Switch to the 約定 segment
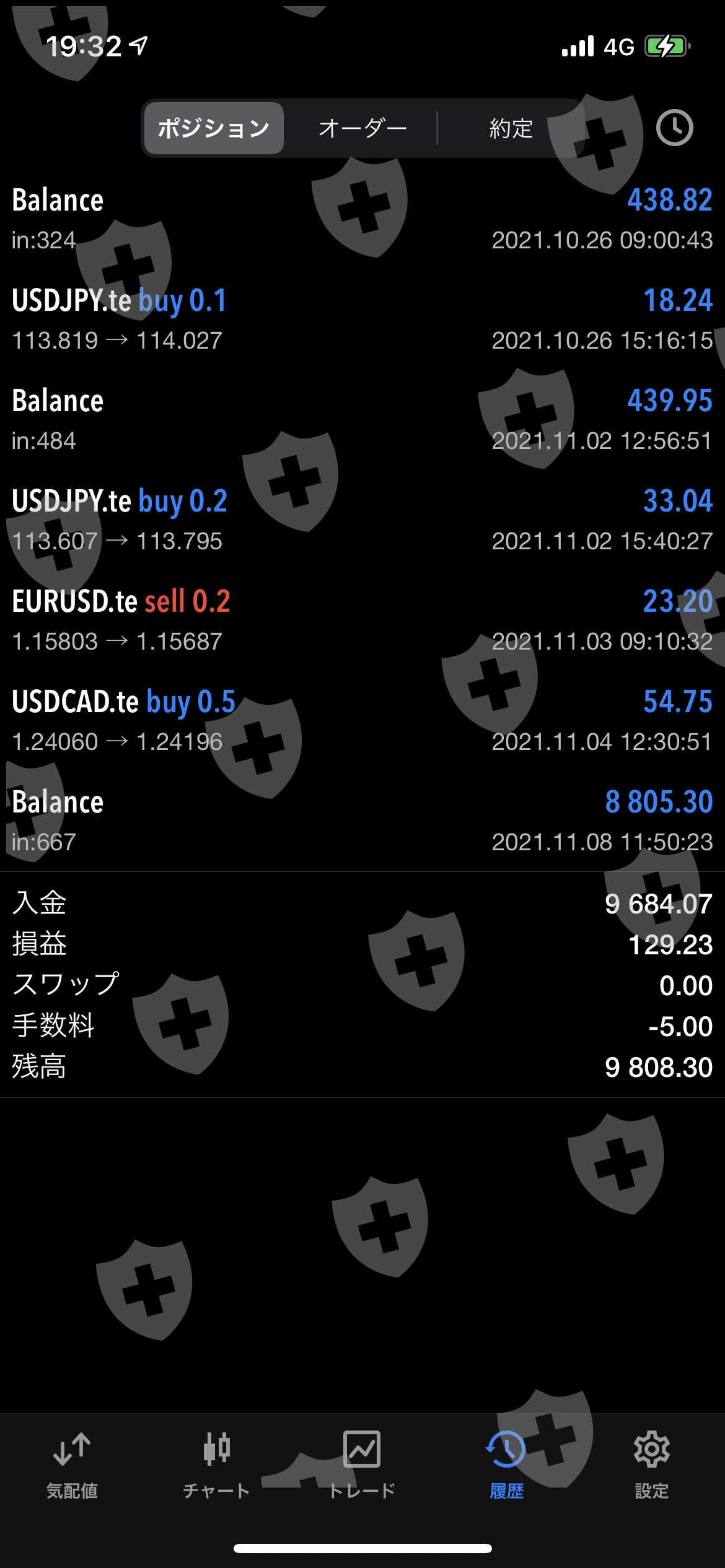The width and height of the screenshot is (725, 1568). tap(511, 128)
